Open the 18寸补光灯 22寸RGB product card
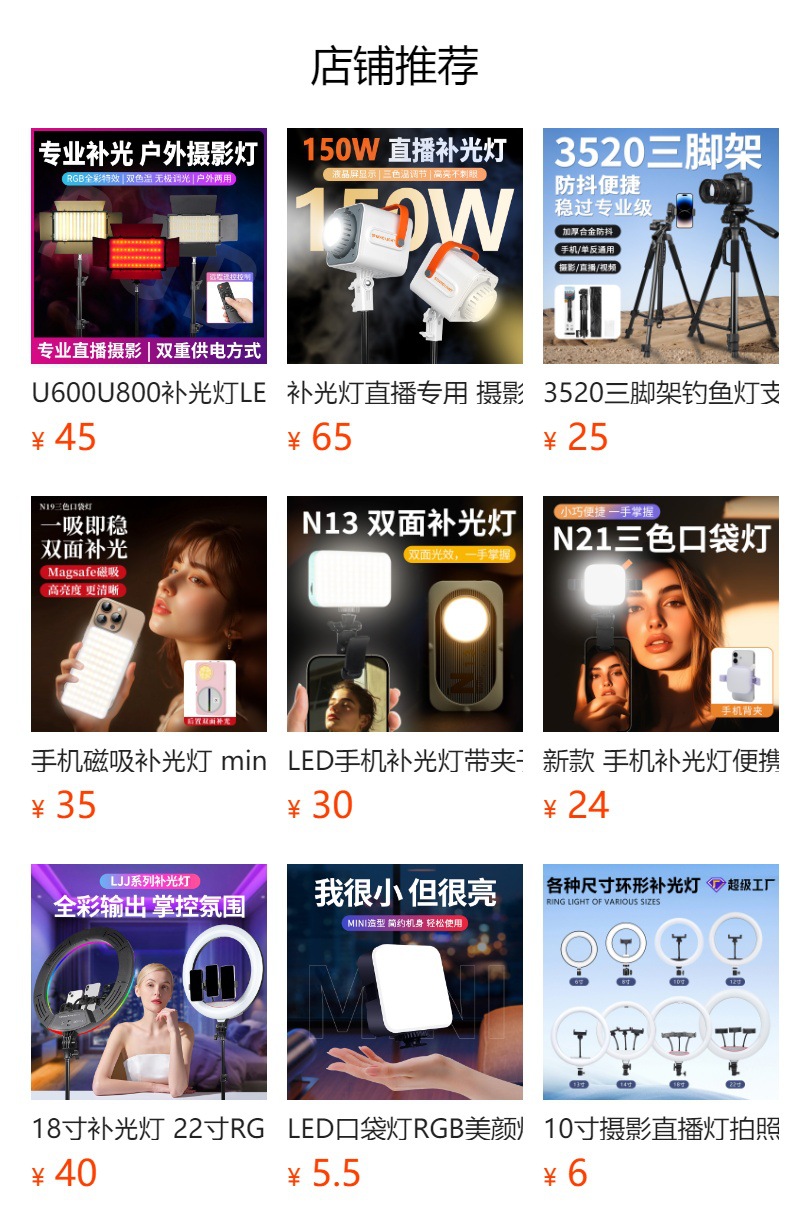This screenshot has height=1232, width=790. tap(149, 982)
